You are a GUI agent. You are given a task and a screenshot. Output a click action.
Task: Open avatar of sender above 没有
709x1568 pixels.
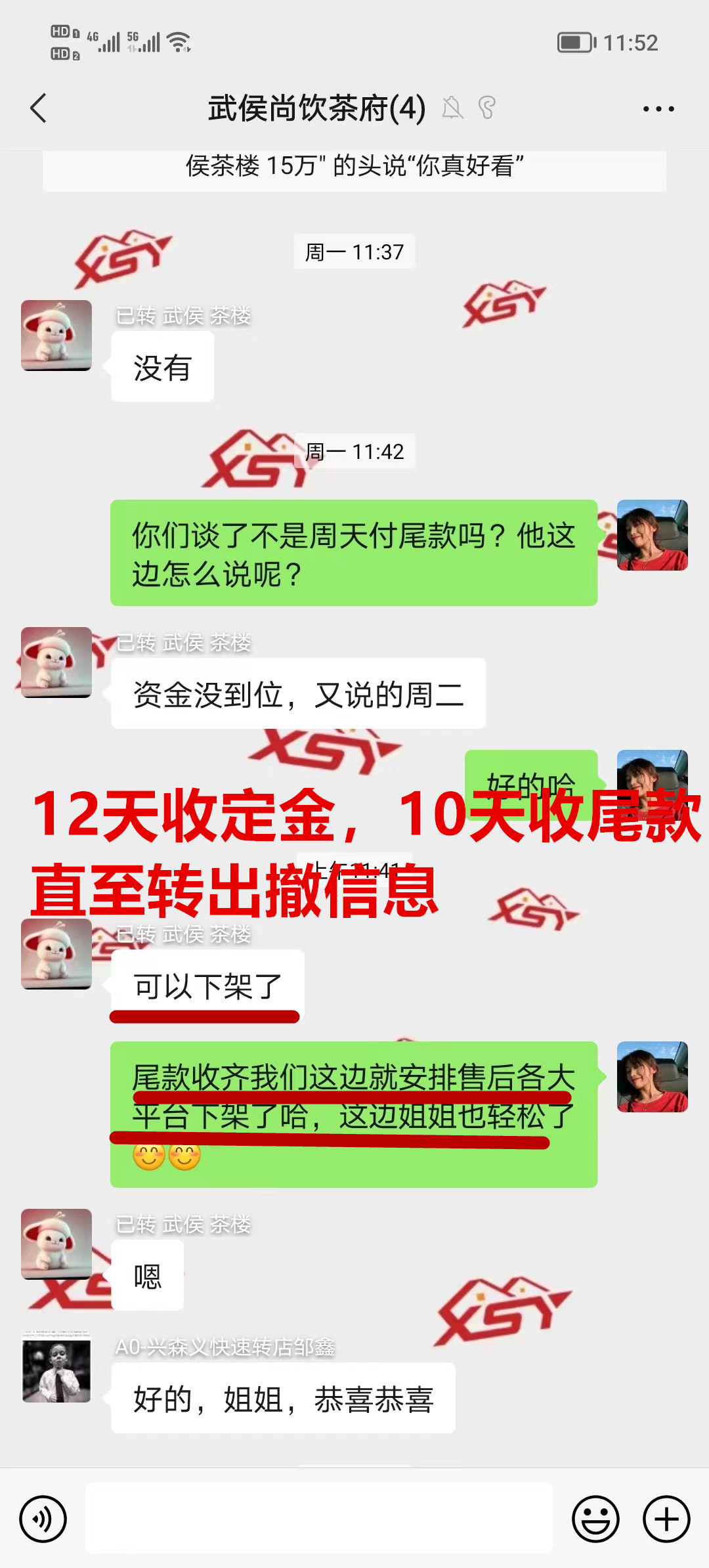(x=56, y=336)
